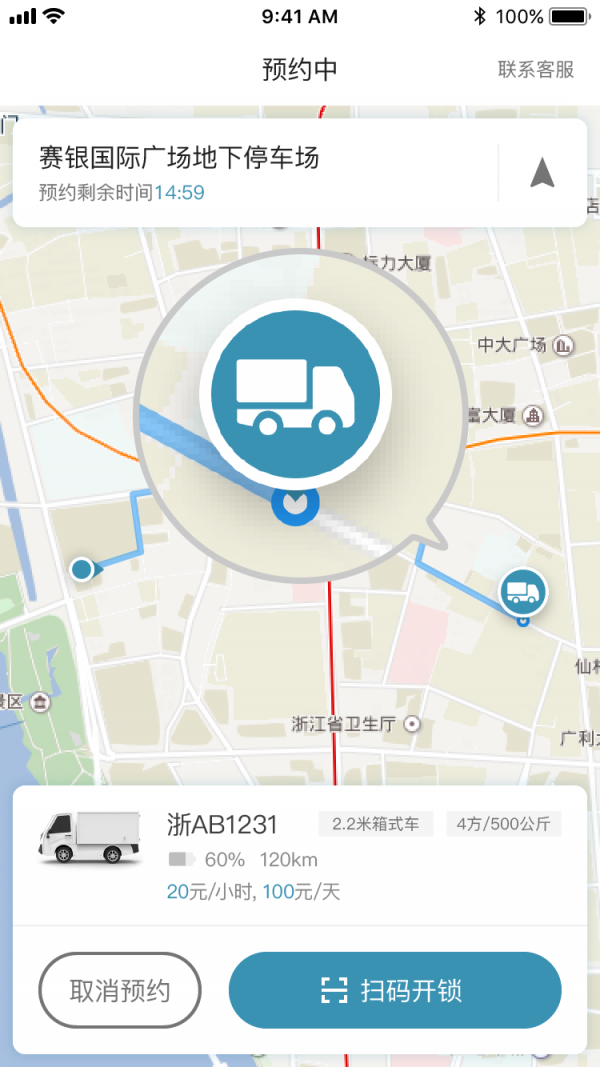Start navigation with the arrow icon
Image resolution: width=600 pixels, height=1067 pixels.
(542, 173)
